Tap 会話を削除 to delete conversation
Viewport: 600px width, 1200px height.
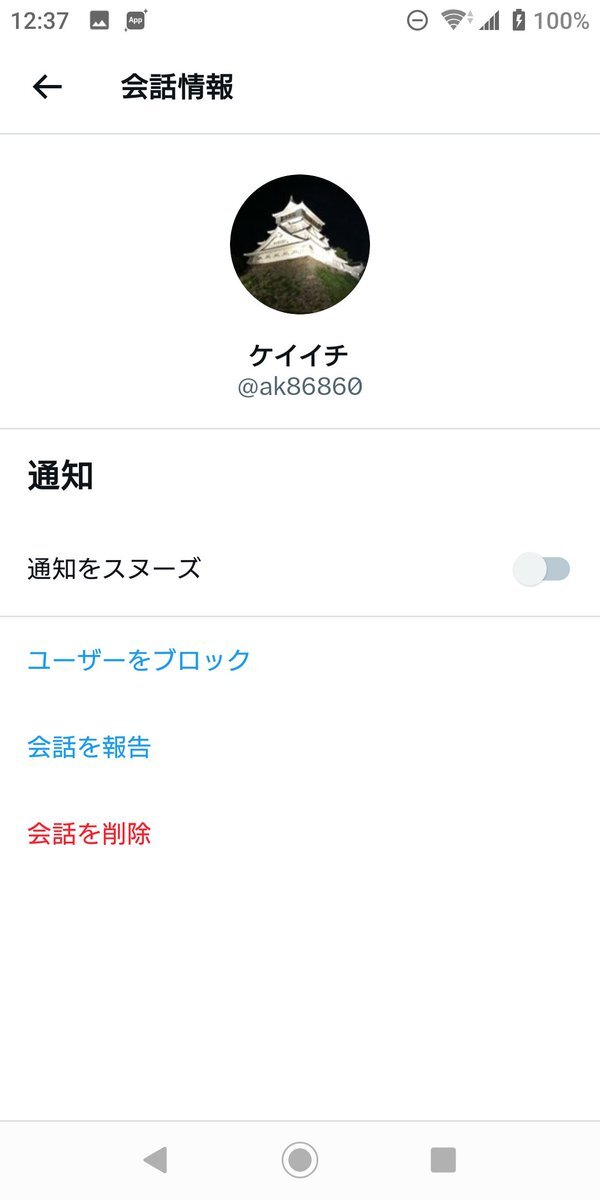(89, 834)
